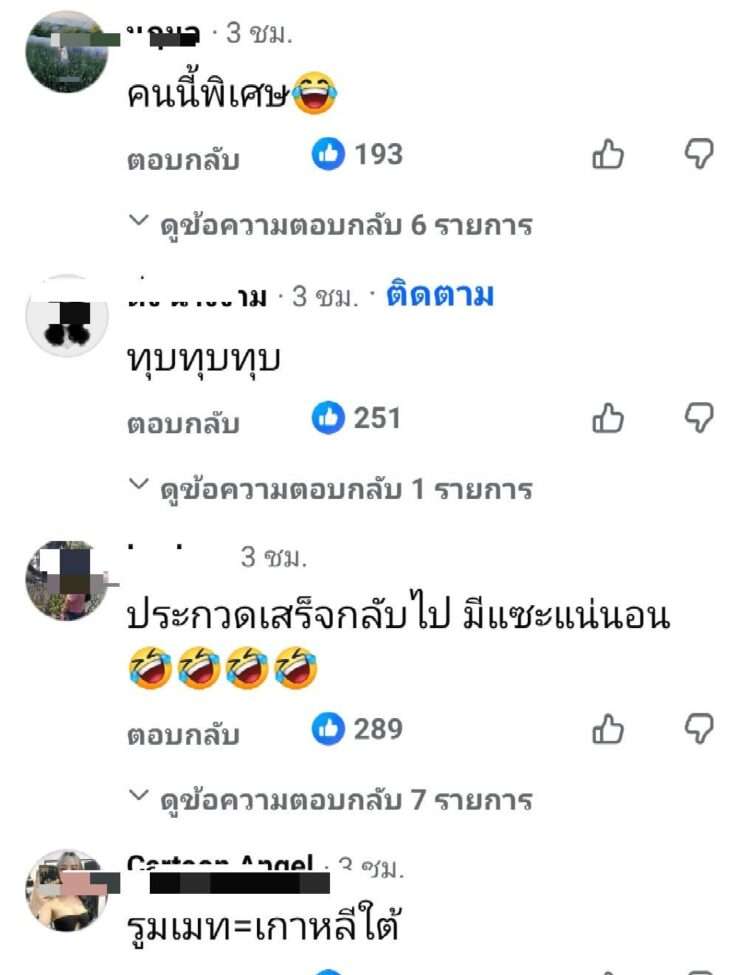Expand the 6 replies under คนนี้พิเศษ
750x975 pixels.
pyautogui.click(x=332, y=225)
